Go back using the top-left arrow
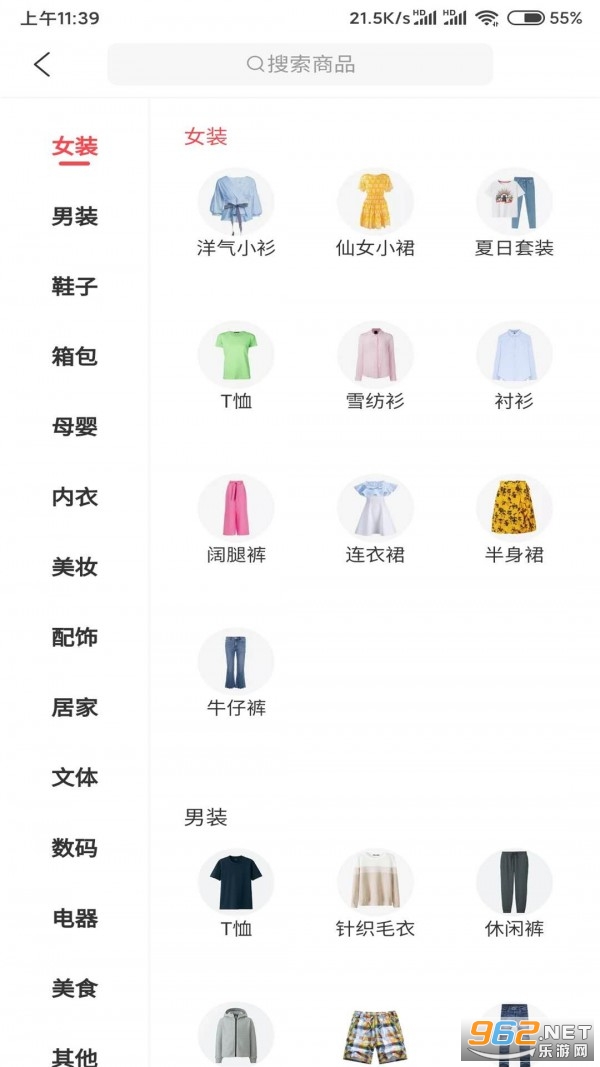 42,65
